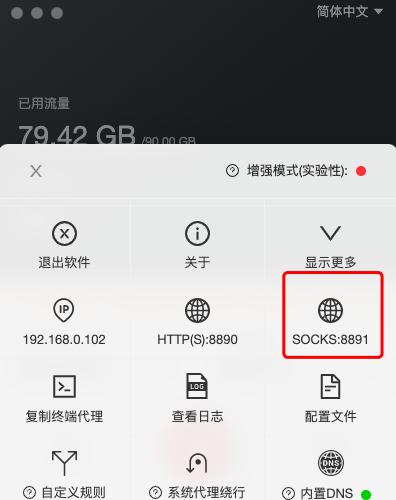Open the 关于 about page
Viewport: 396px width, 500px height.
coord(197,245)
